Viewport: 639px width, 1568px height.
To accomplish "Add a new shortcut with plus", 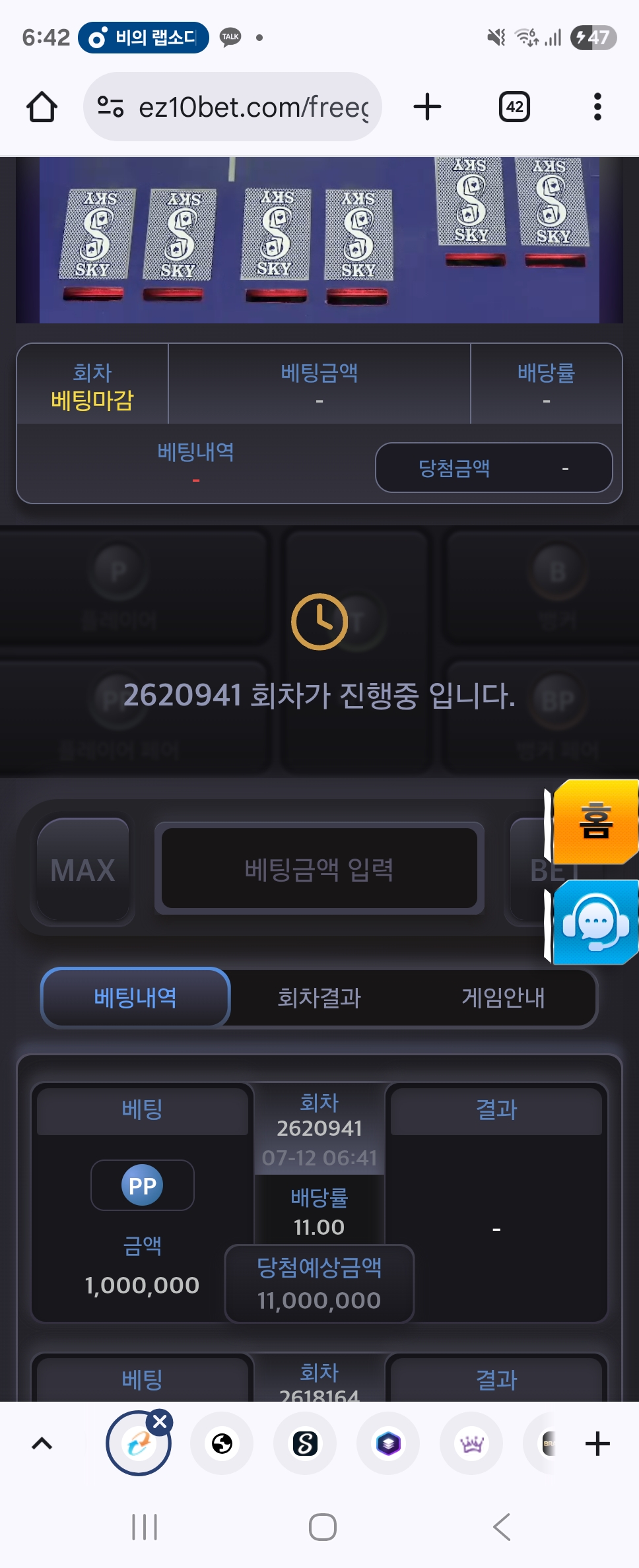I will 597,1443.
